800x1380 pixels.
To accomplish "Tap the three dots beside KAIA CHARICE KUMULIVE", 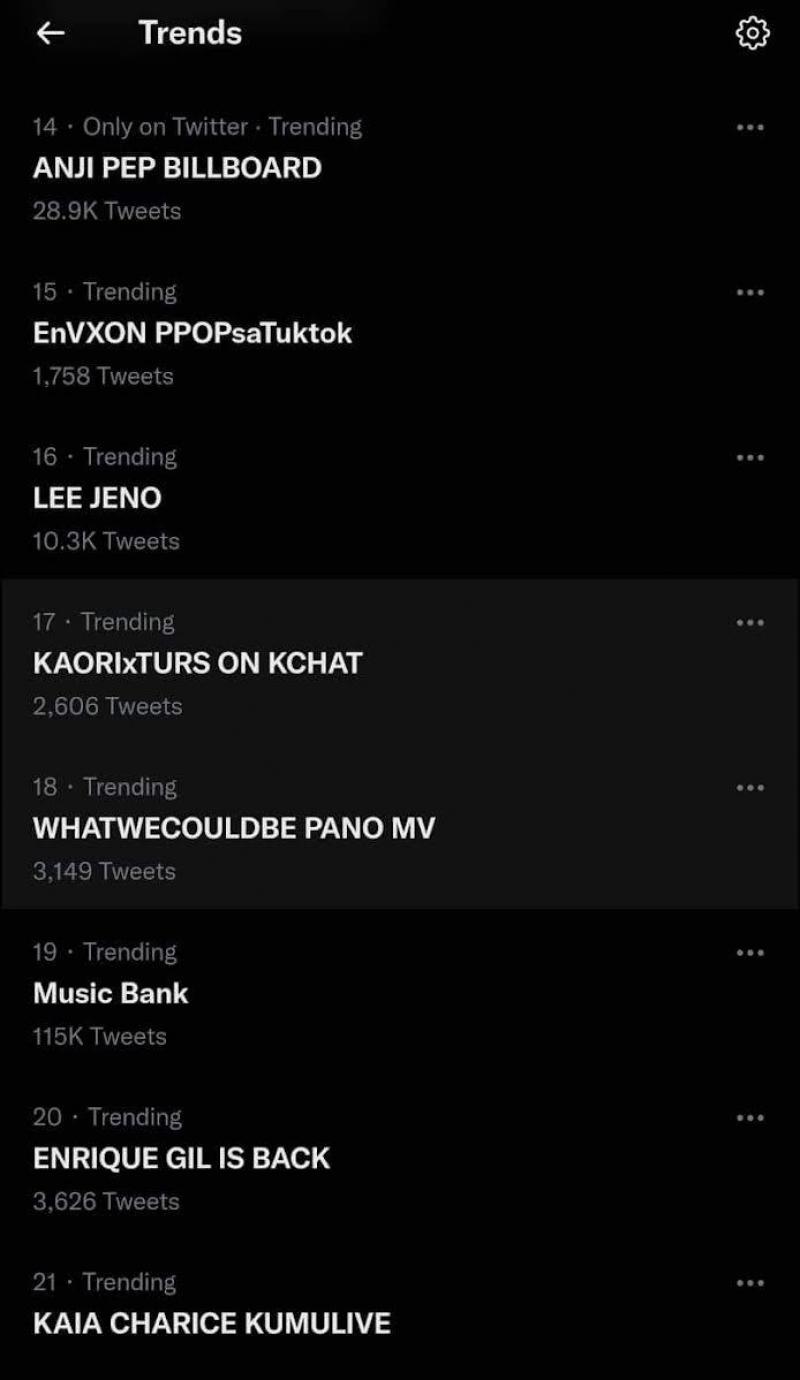I will (x=749, y=1283).
